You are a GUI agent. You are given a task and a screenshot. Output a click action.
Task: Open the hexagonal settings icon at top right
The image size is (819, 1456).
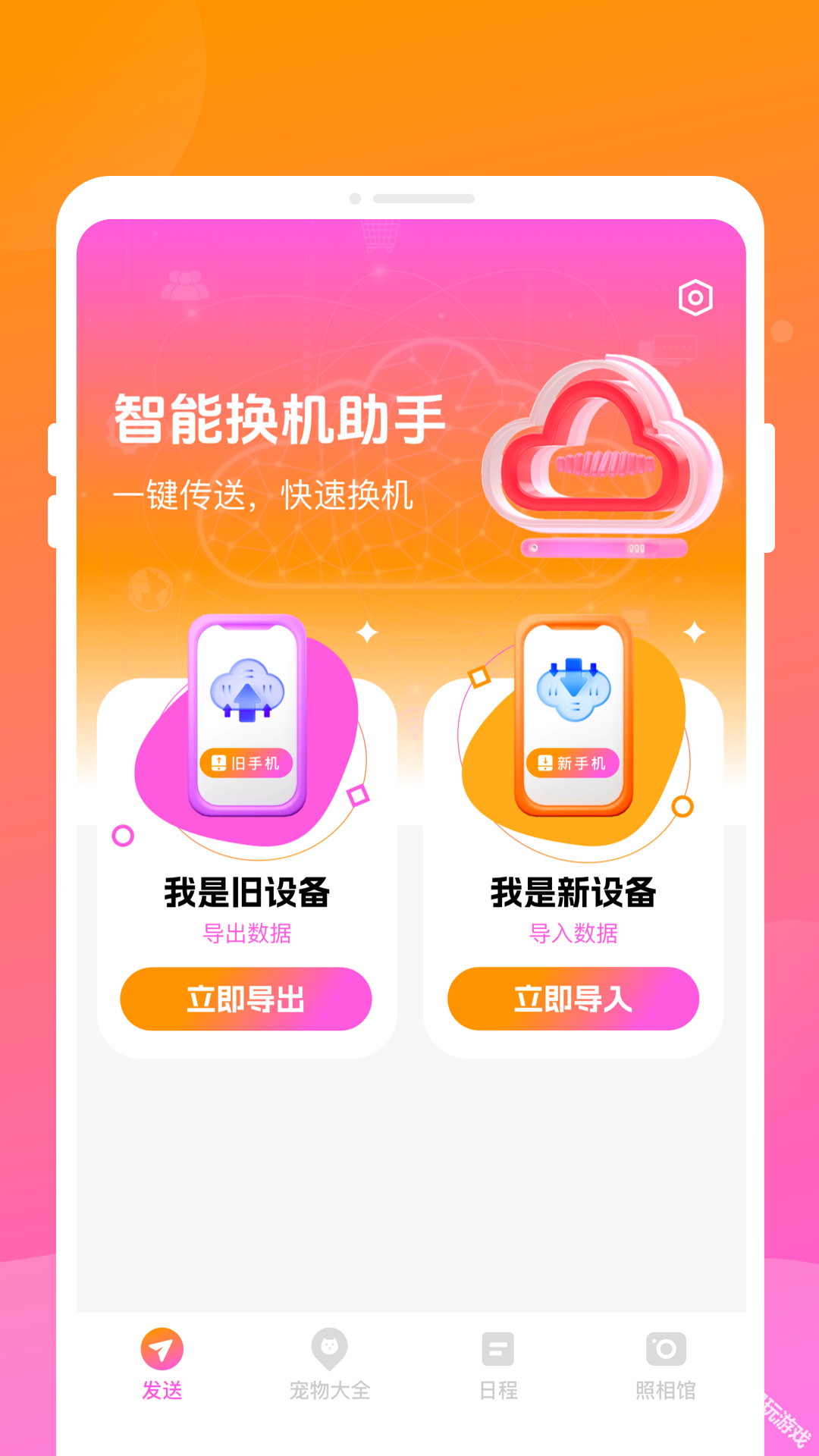[696, 299]
